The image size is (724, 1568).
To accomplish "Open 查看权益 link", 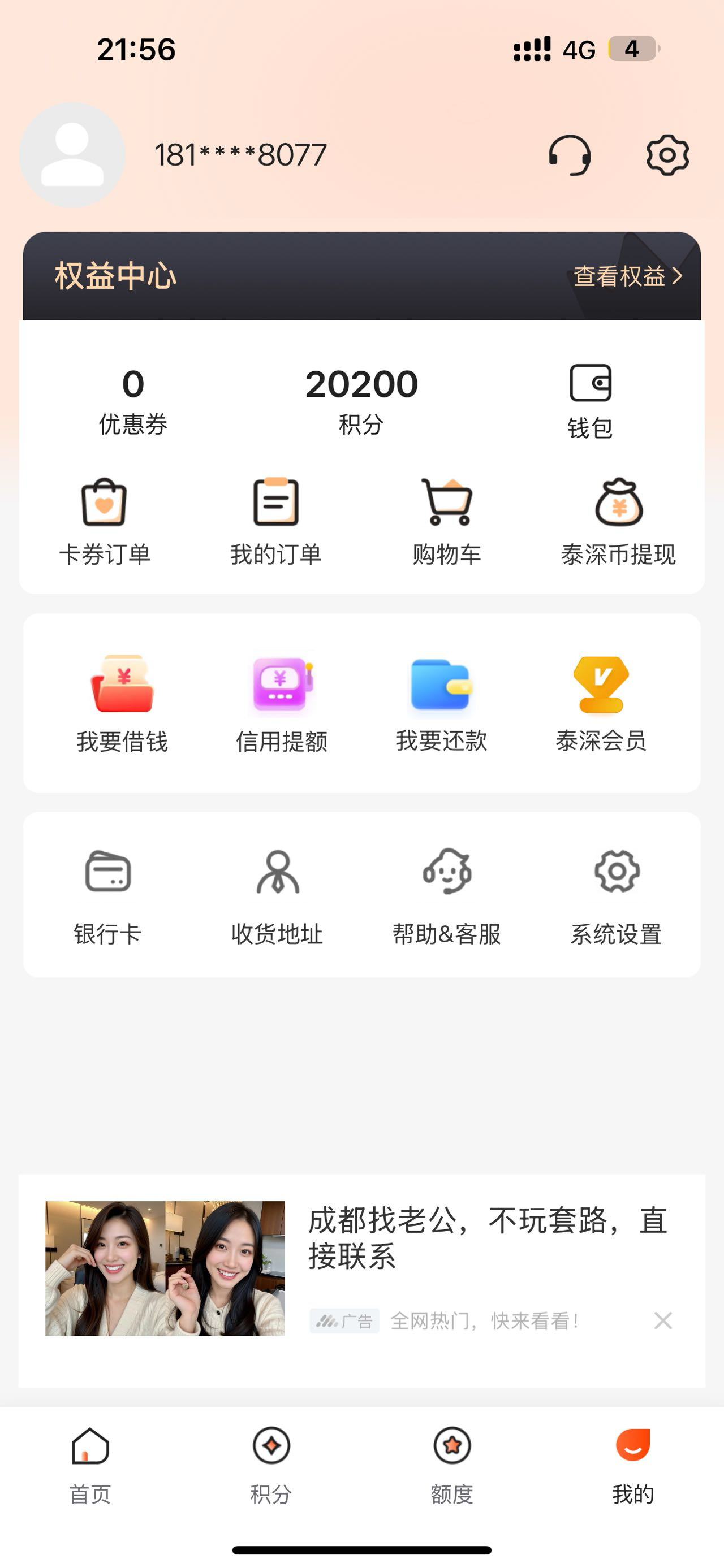I will (x=627, y=276).
